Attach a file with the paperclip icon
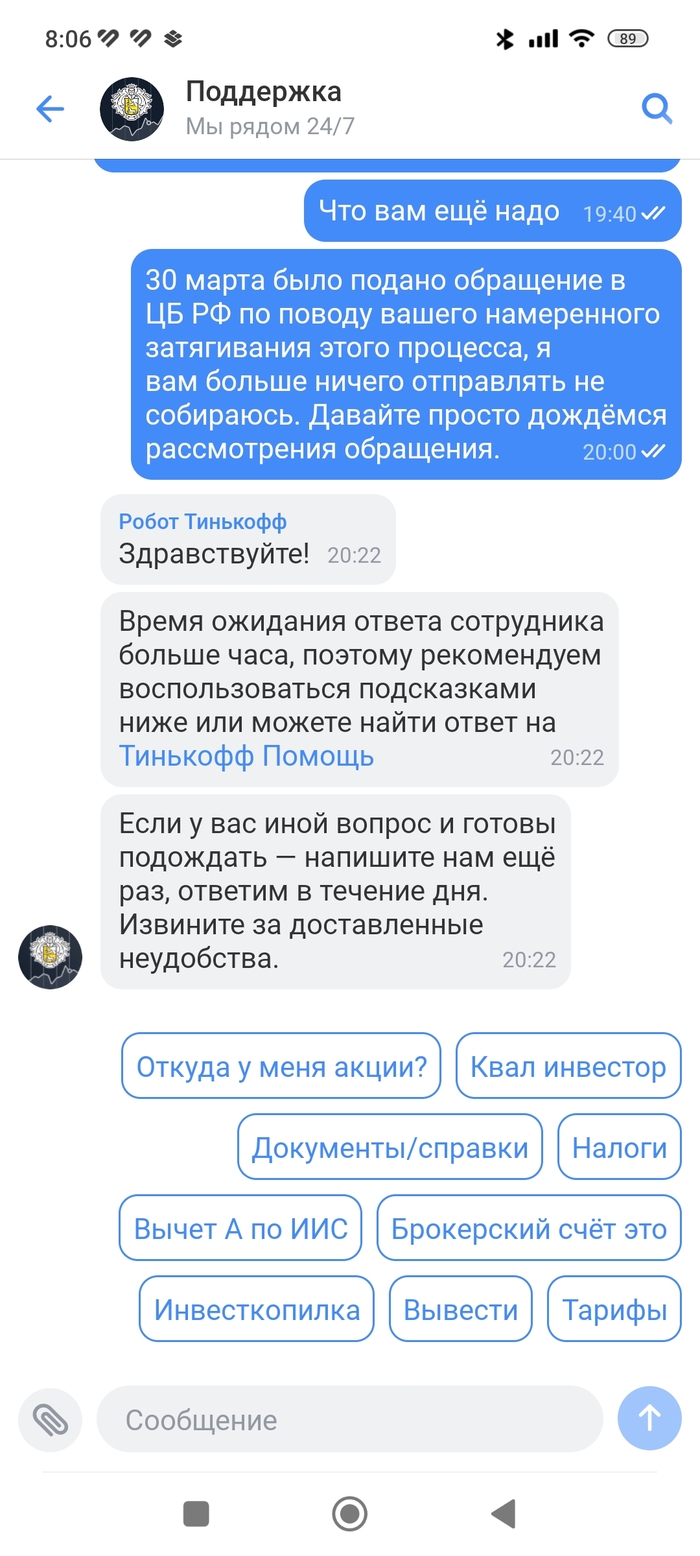 pos(50,1419)
